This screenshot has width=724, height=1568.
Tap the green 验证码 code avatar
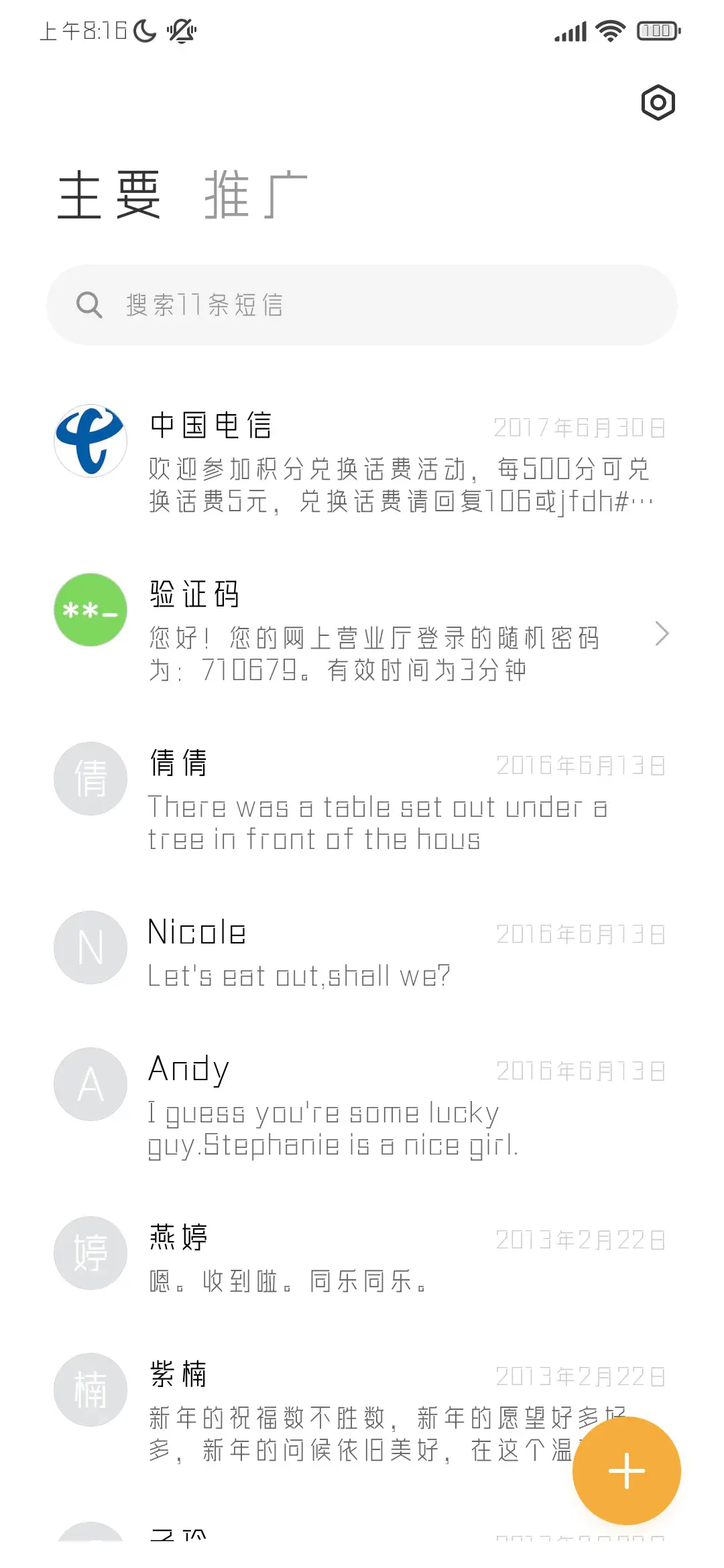click(x=90, y=611)
